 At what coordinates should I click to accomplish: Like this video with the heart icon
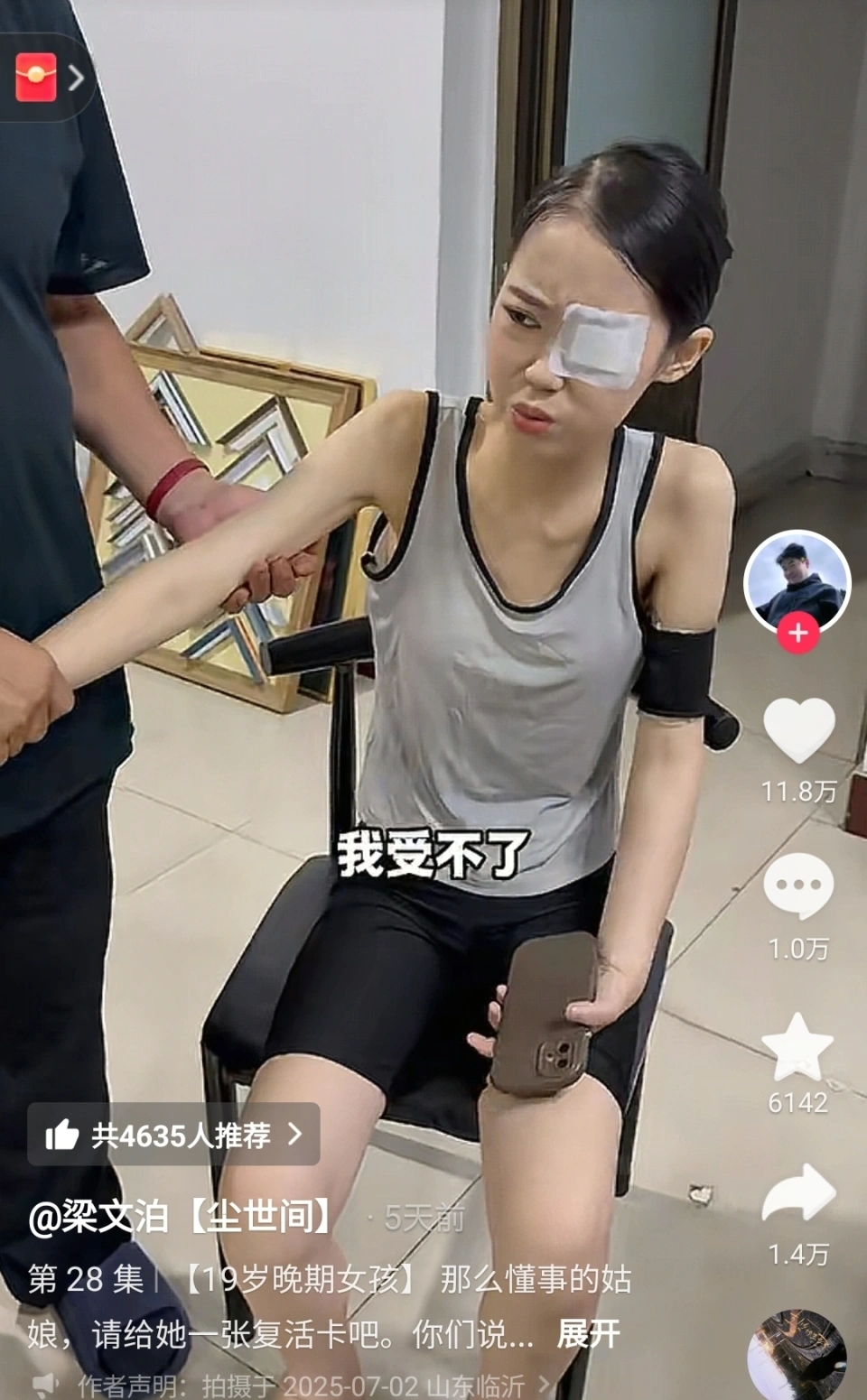[x=798, y=731]
